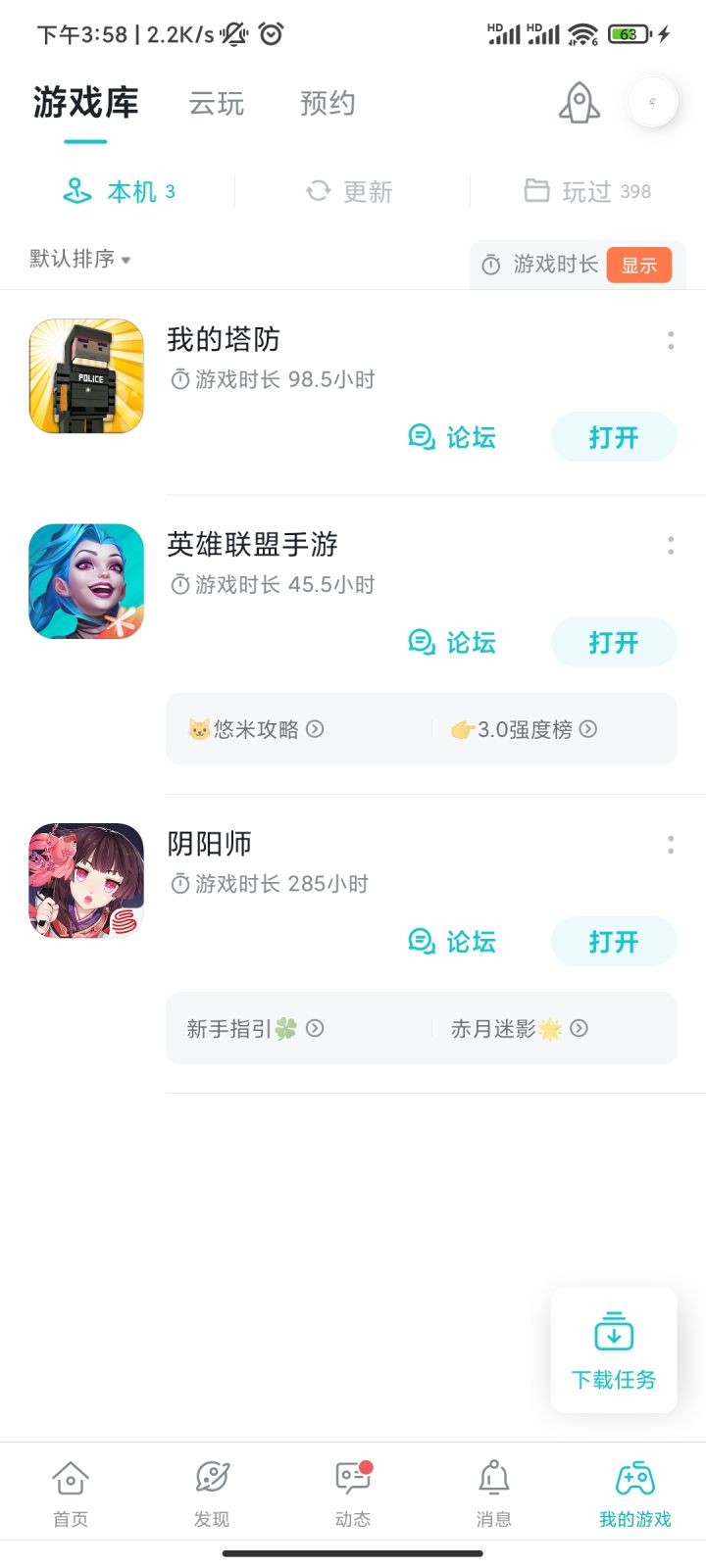Viewport: 706px width, 1568px height.
Task: Open 我的塔防 game
Action: pyautogui.click(x=613, y=437)
